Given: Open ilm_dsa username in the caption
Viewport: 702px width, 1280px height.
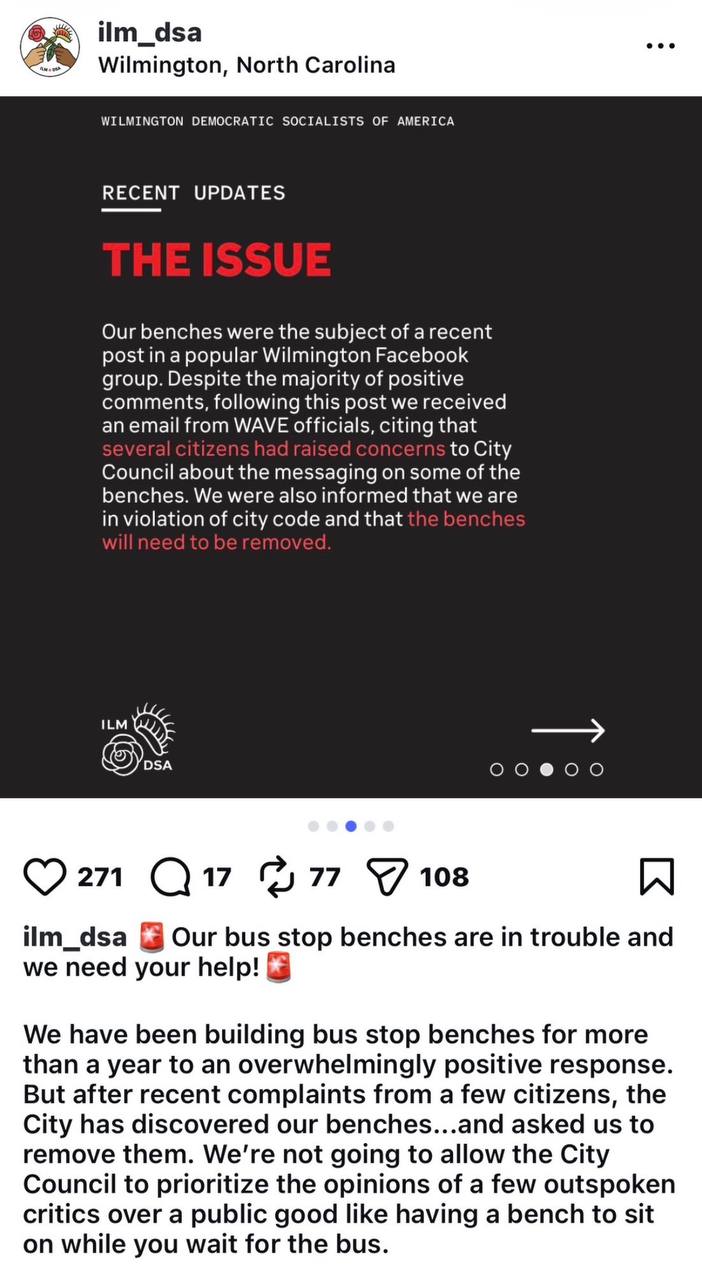Looking at the screenshot, I should pyautogui.click(x=75, y=938).
